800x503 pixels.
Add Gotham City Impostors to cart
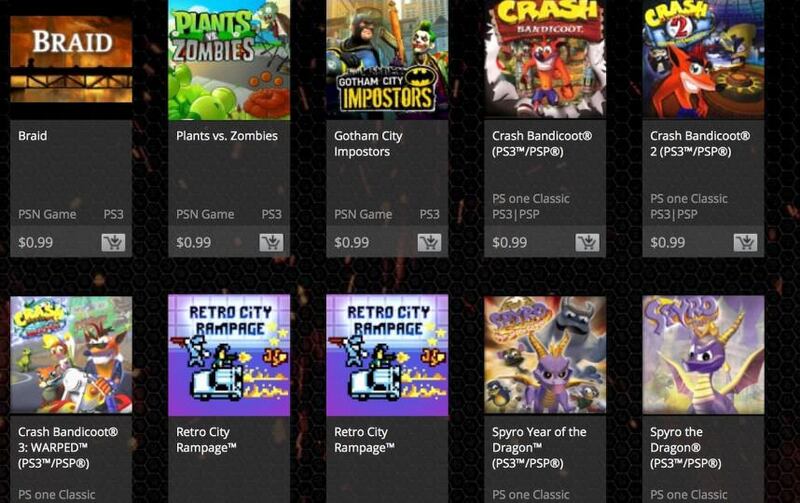pos(429,242)
